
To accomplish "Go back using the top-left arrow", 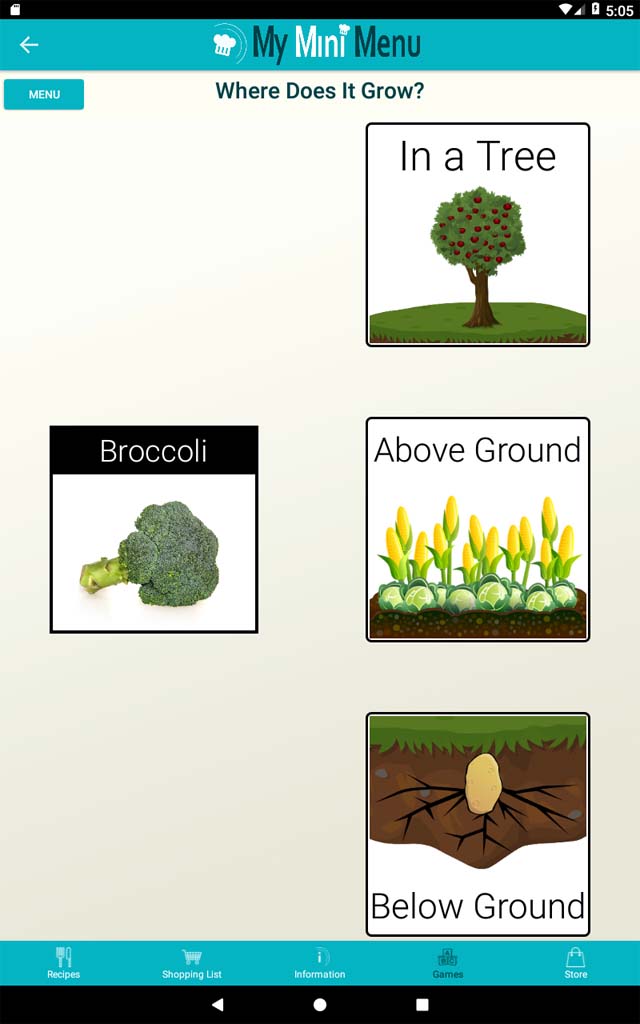I will pos(29,44).
